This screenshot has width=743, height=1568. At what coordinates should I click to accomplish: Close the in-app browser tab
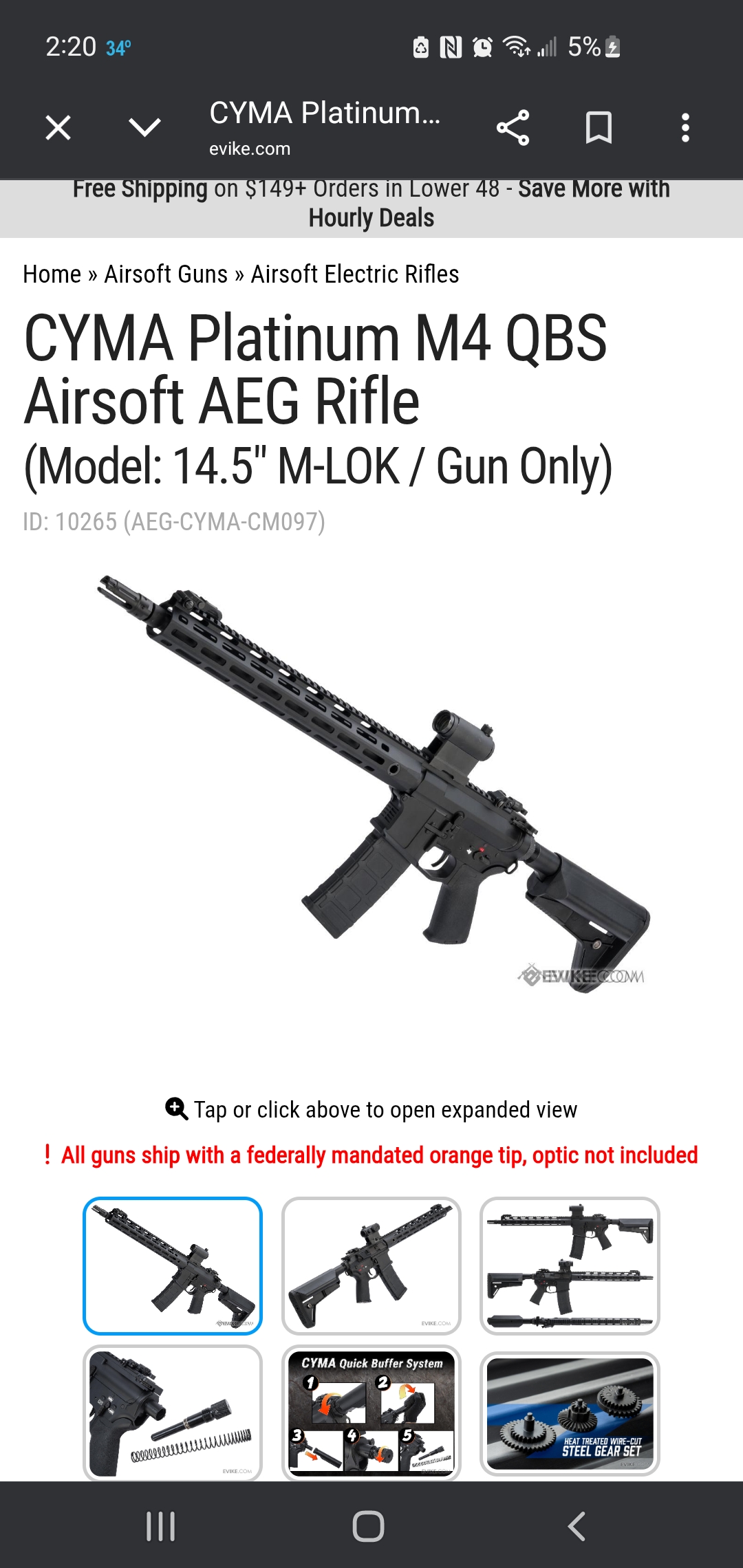point(58,128)
